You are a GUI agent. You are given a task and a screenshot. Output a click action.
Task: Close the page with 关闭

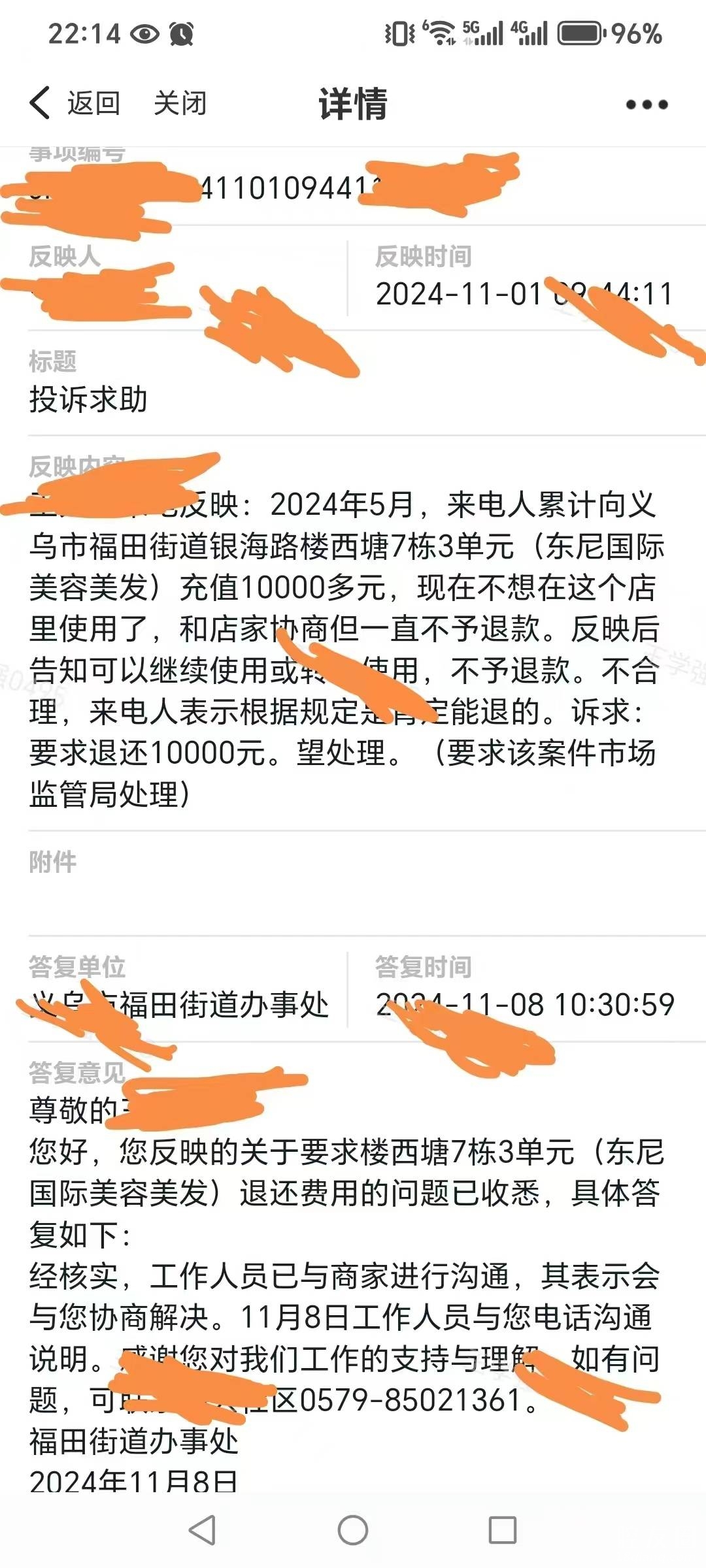click(180, 103)
